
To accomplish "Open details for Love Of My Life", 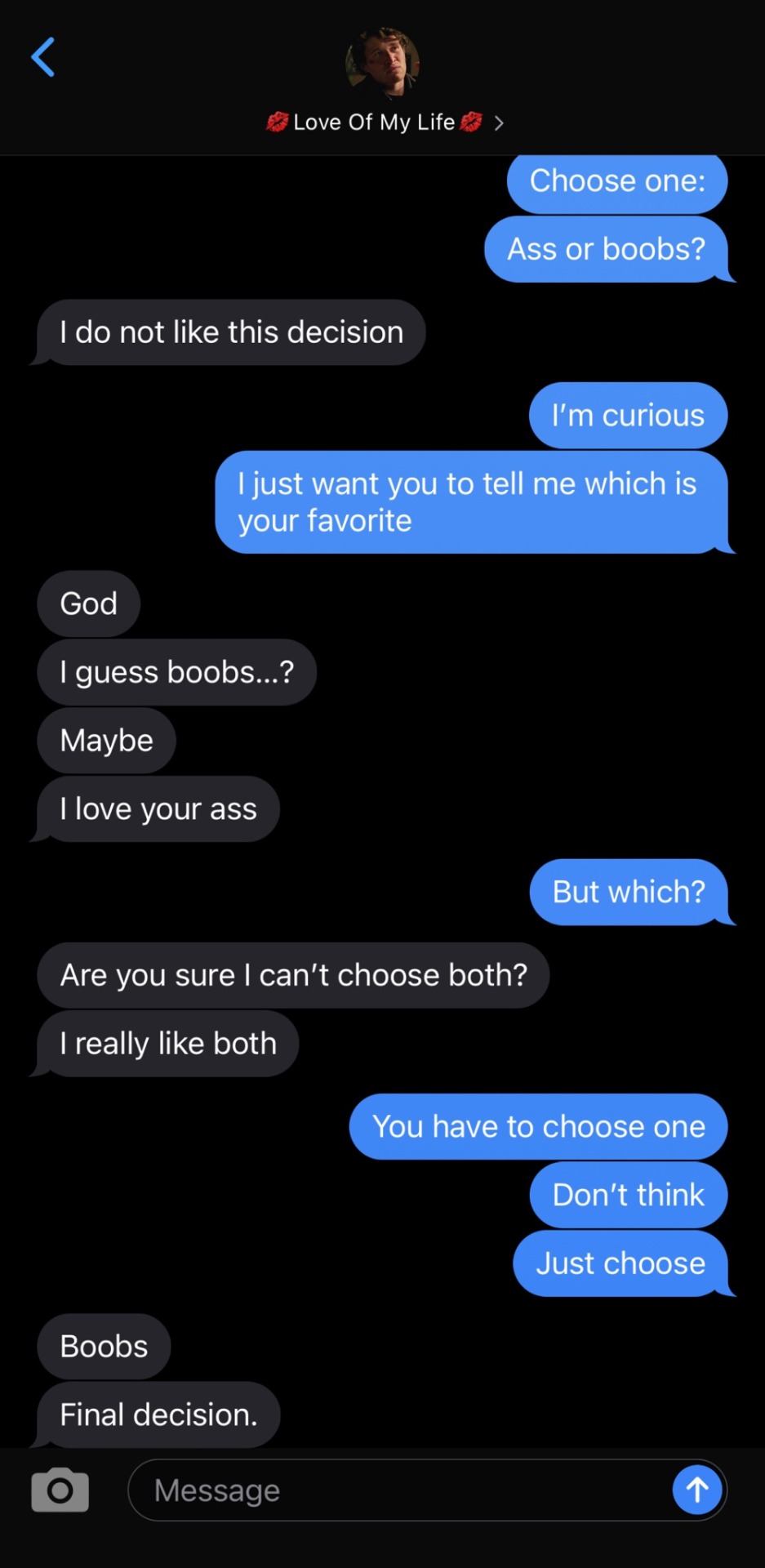I will (x=385, y=122).
